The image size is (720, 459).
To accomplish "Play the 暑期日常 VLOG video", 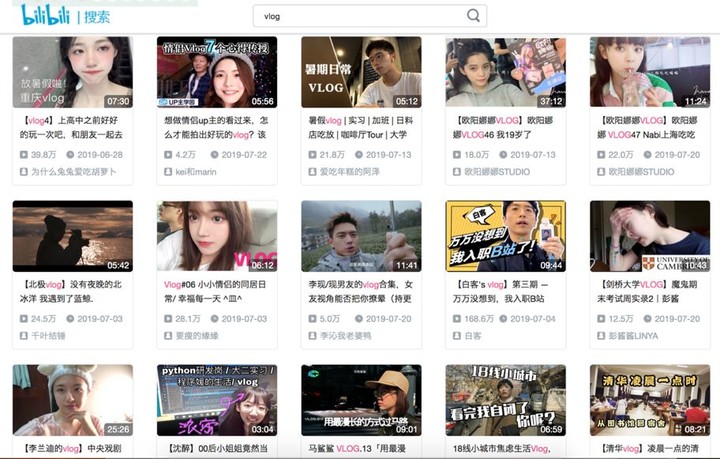I will pos(360,73).
